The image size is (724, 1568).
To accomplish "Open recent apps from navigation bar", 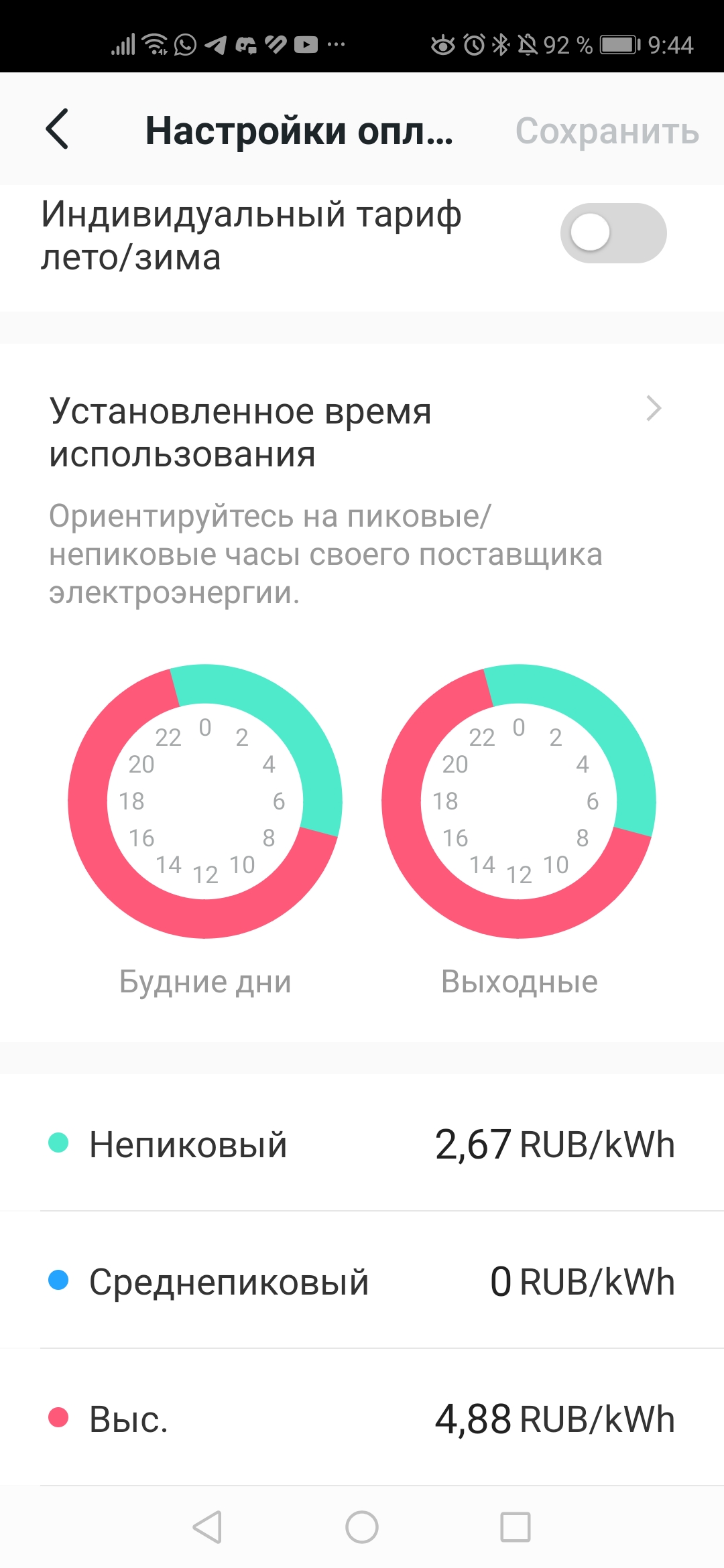I will pyautogui.click(x=516, y=1528).
